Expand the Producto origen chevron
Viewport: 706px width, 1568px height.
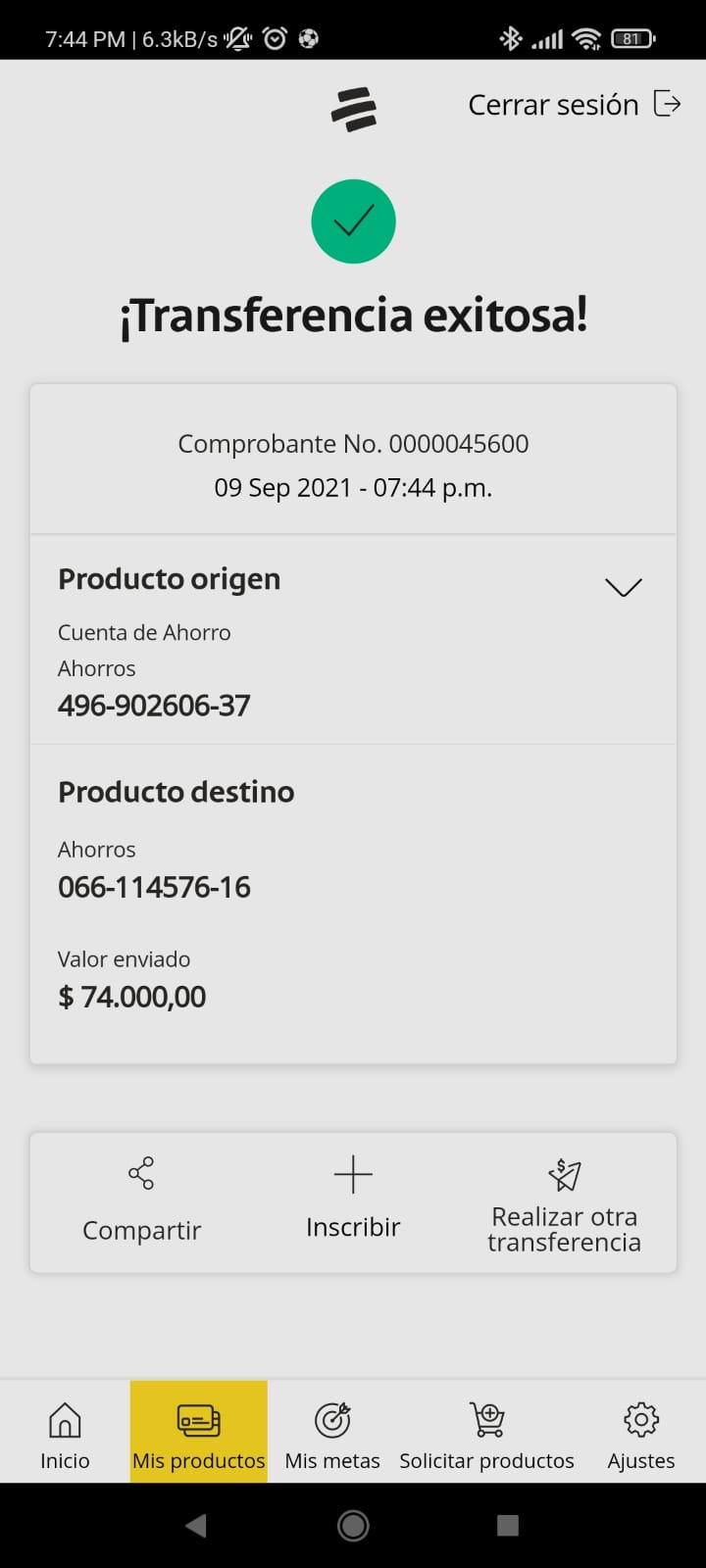point(624,587)
